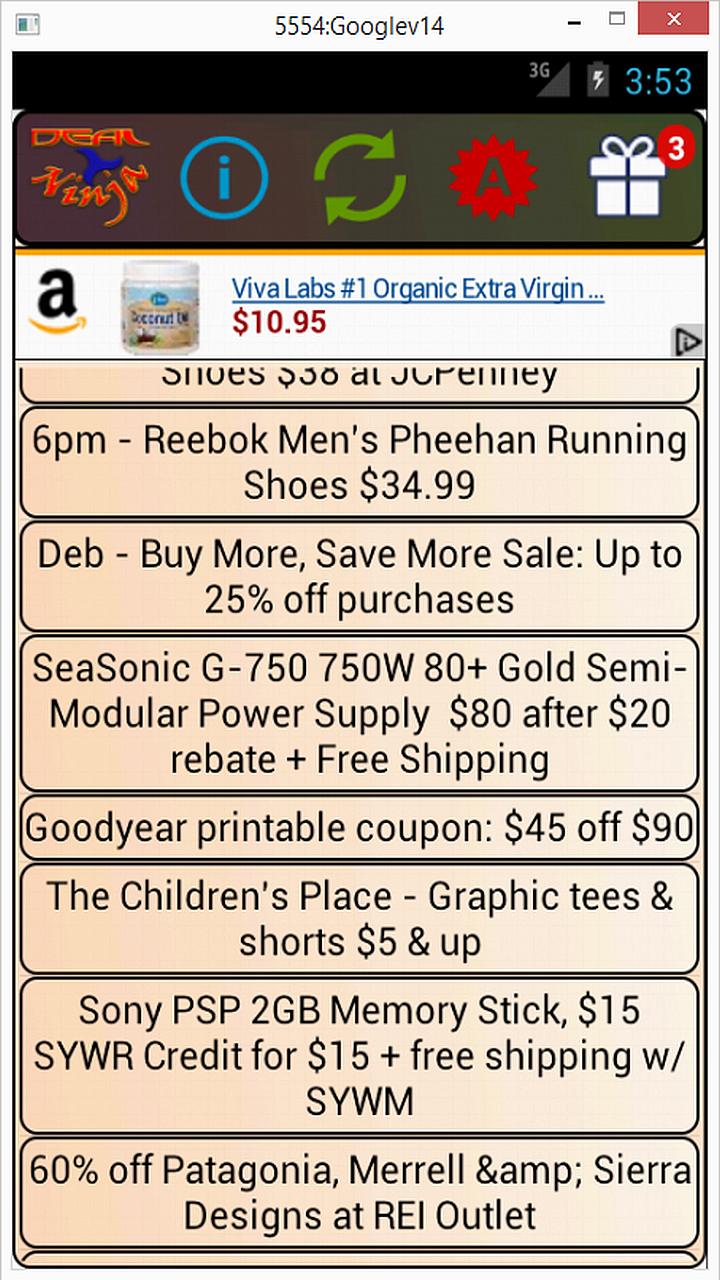View the Sony PSP 2GB Memory Stick deal
The image size is (720, 1280).
pyautogui.click(x=360, y=1056)
